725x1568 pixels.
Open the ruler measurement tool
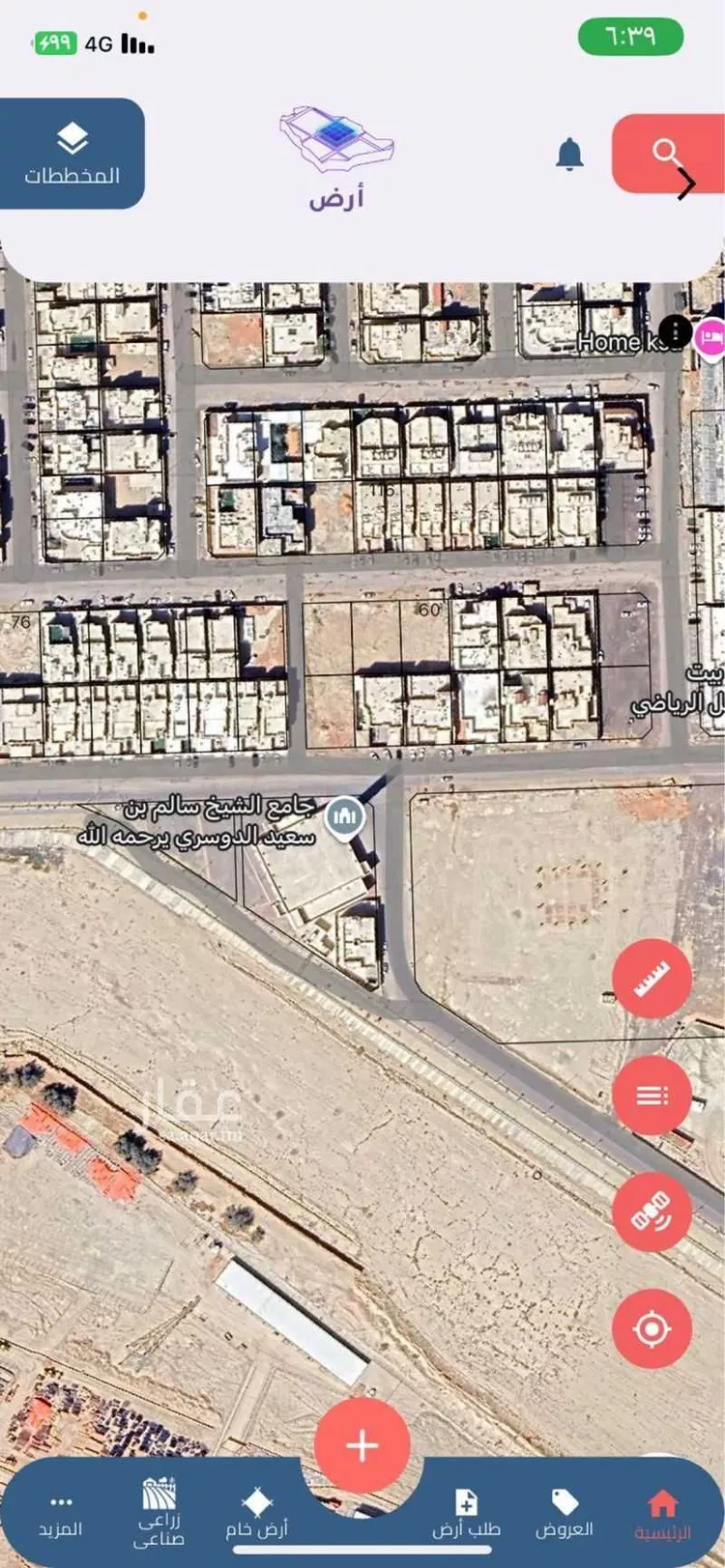652,979
